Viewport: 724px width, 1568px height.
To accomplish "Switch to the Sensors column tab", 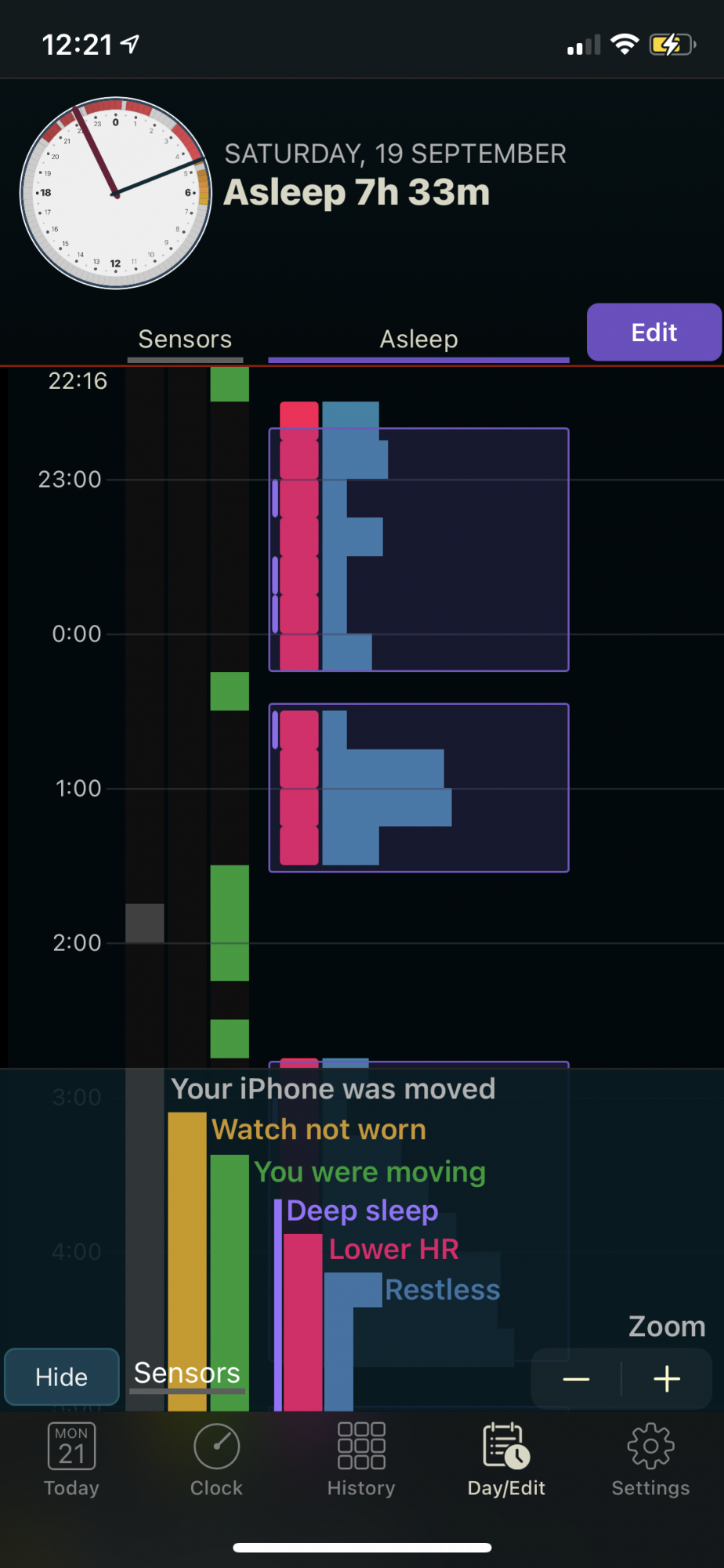I will (x=185, y=339).
